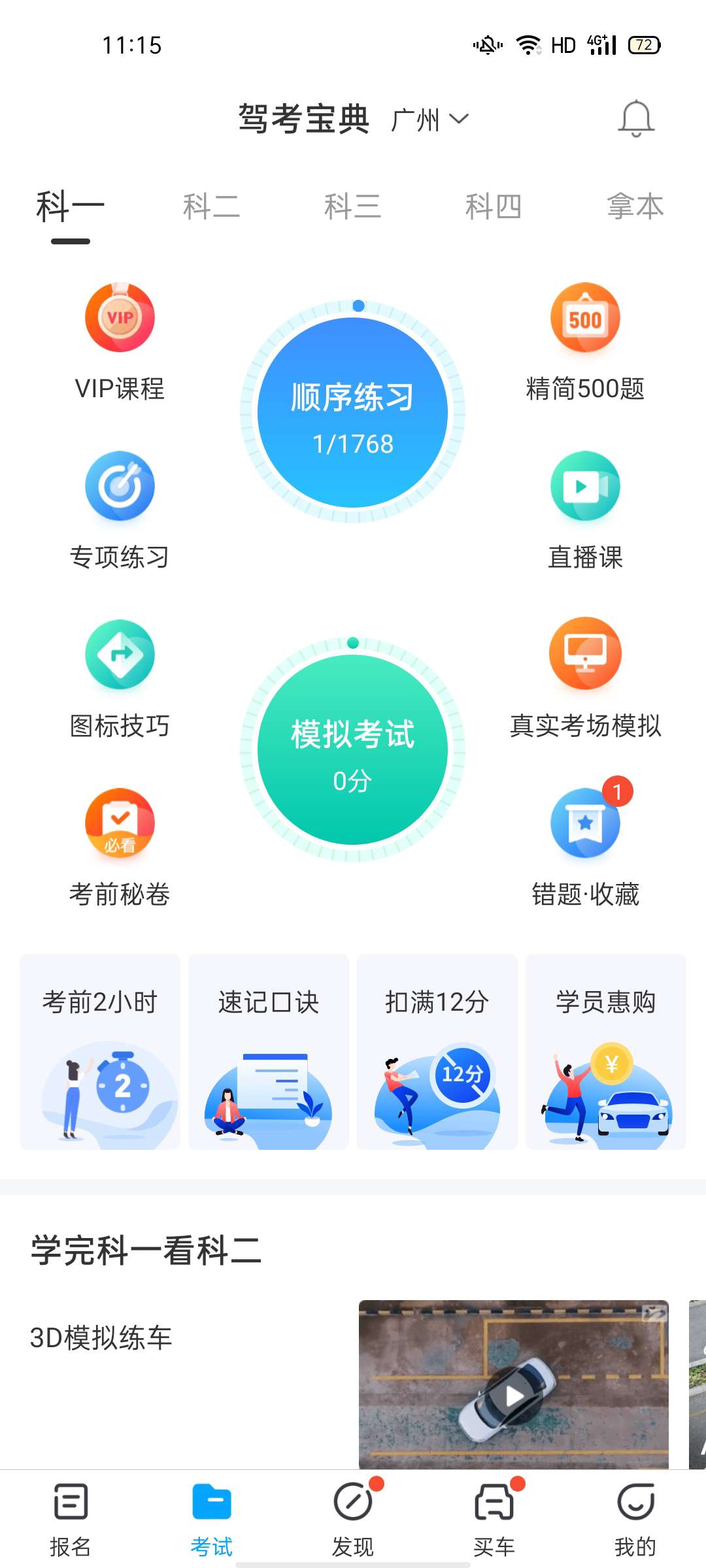Switch to the 科二 tab
Screen dimensions: 706x1568
[211, 207]
